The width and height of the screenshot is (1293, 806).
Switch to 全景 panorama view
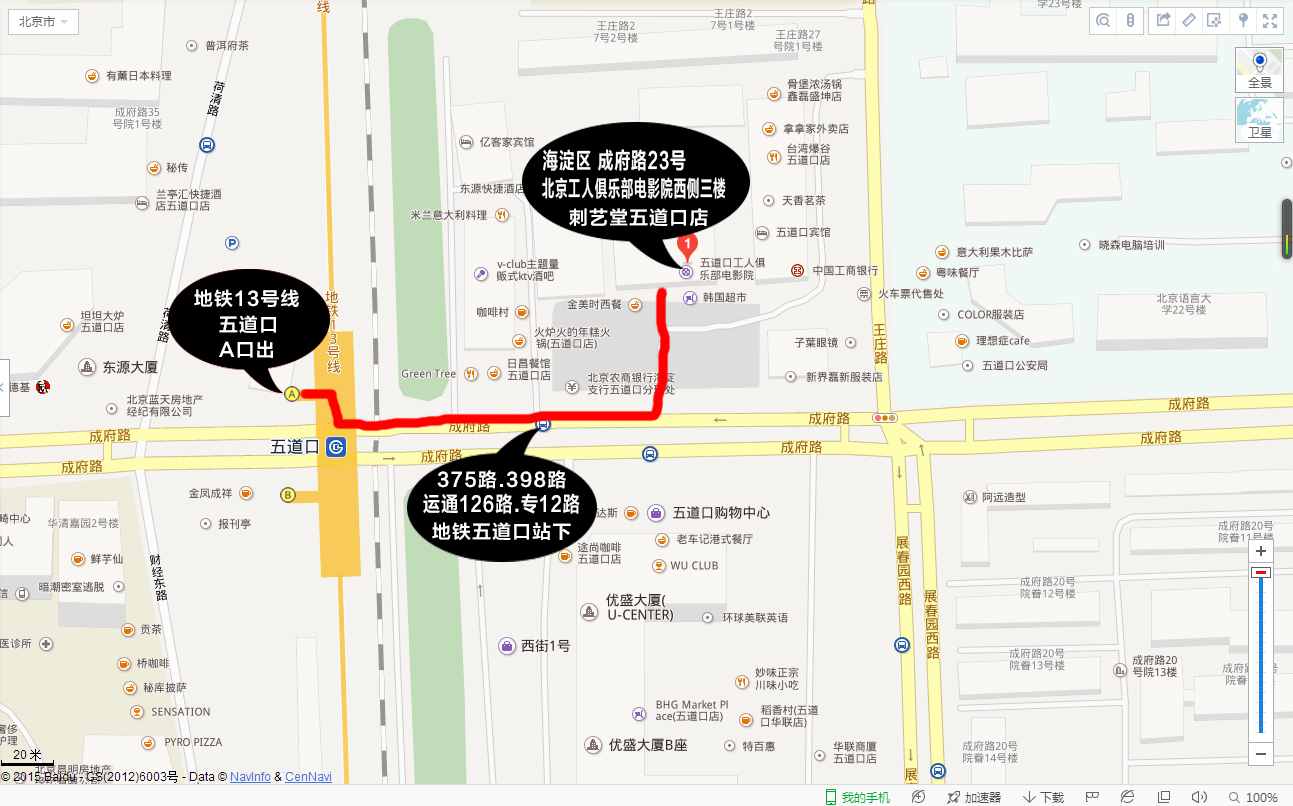pyautogui.click(x=1259, y=70)
